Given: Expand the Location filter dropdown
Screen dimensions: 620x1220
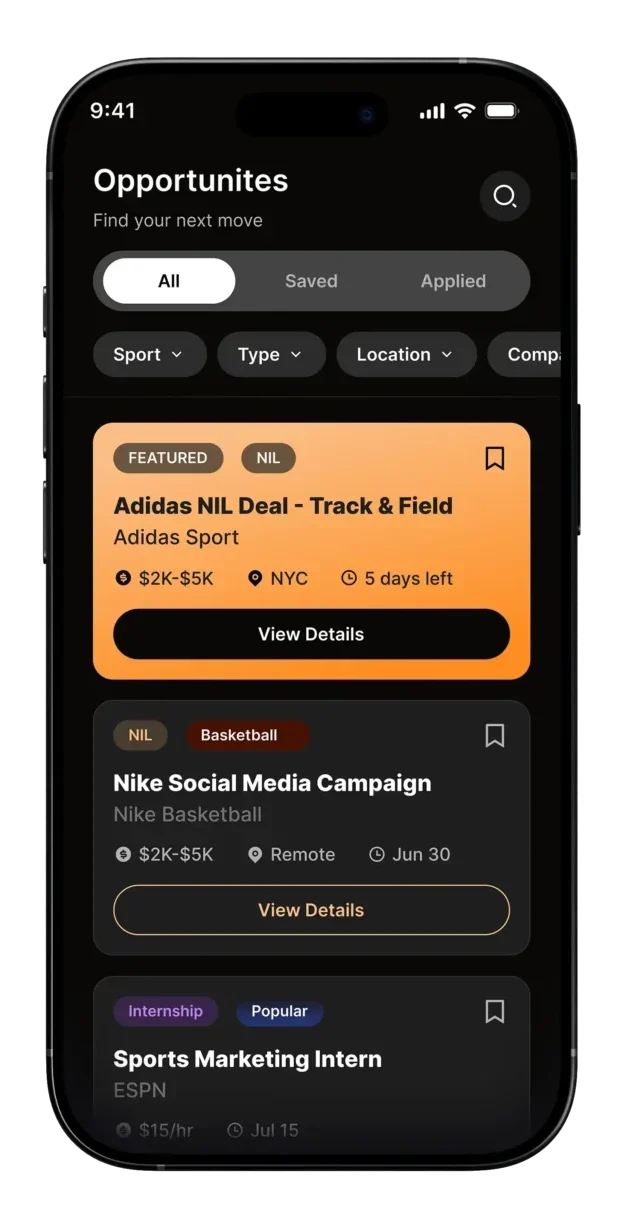Looking at the screenshot, I should tap(405, 354).
